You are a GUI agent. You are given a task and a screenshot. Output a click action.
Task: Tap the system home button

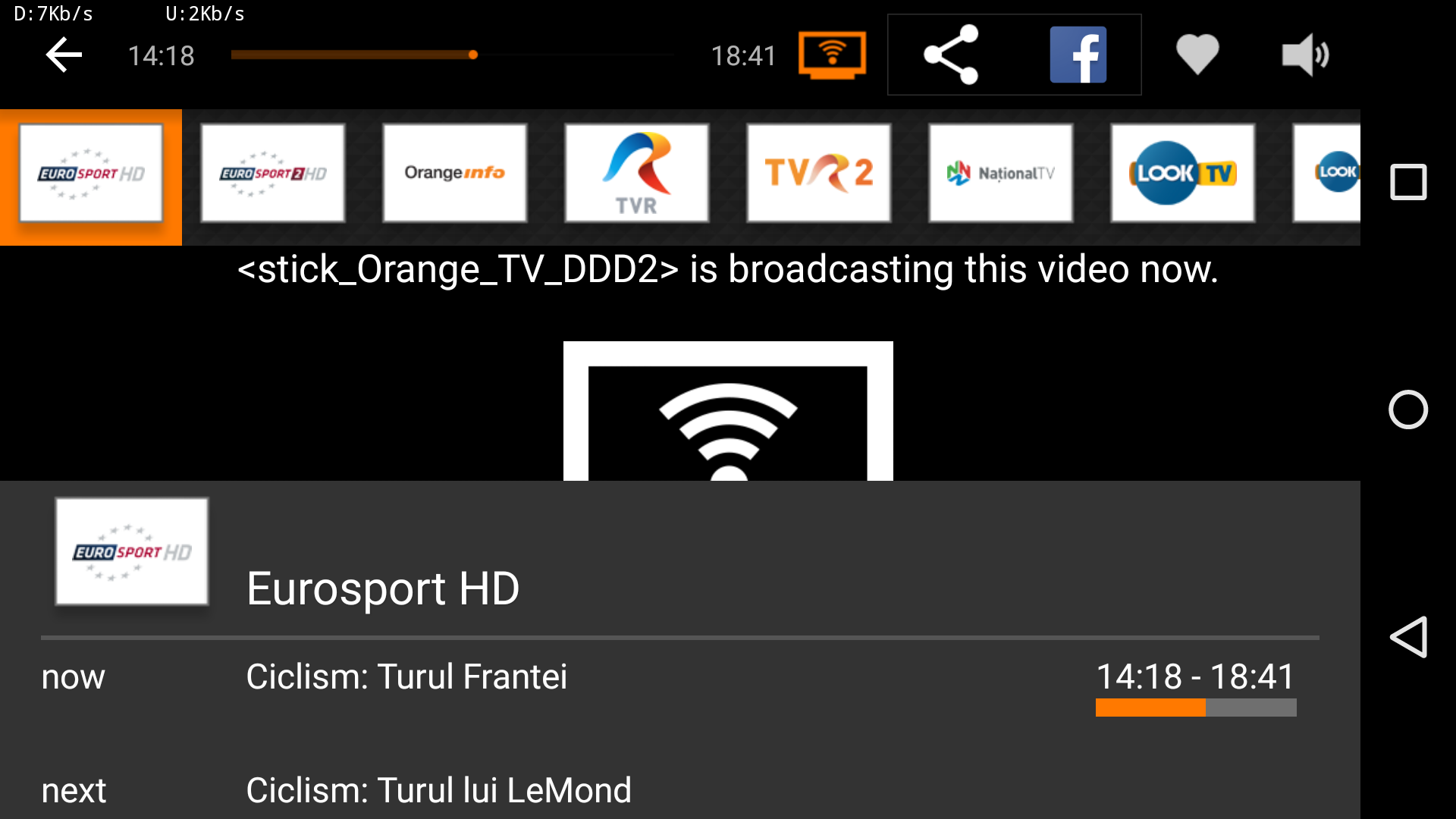1408,409
